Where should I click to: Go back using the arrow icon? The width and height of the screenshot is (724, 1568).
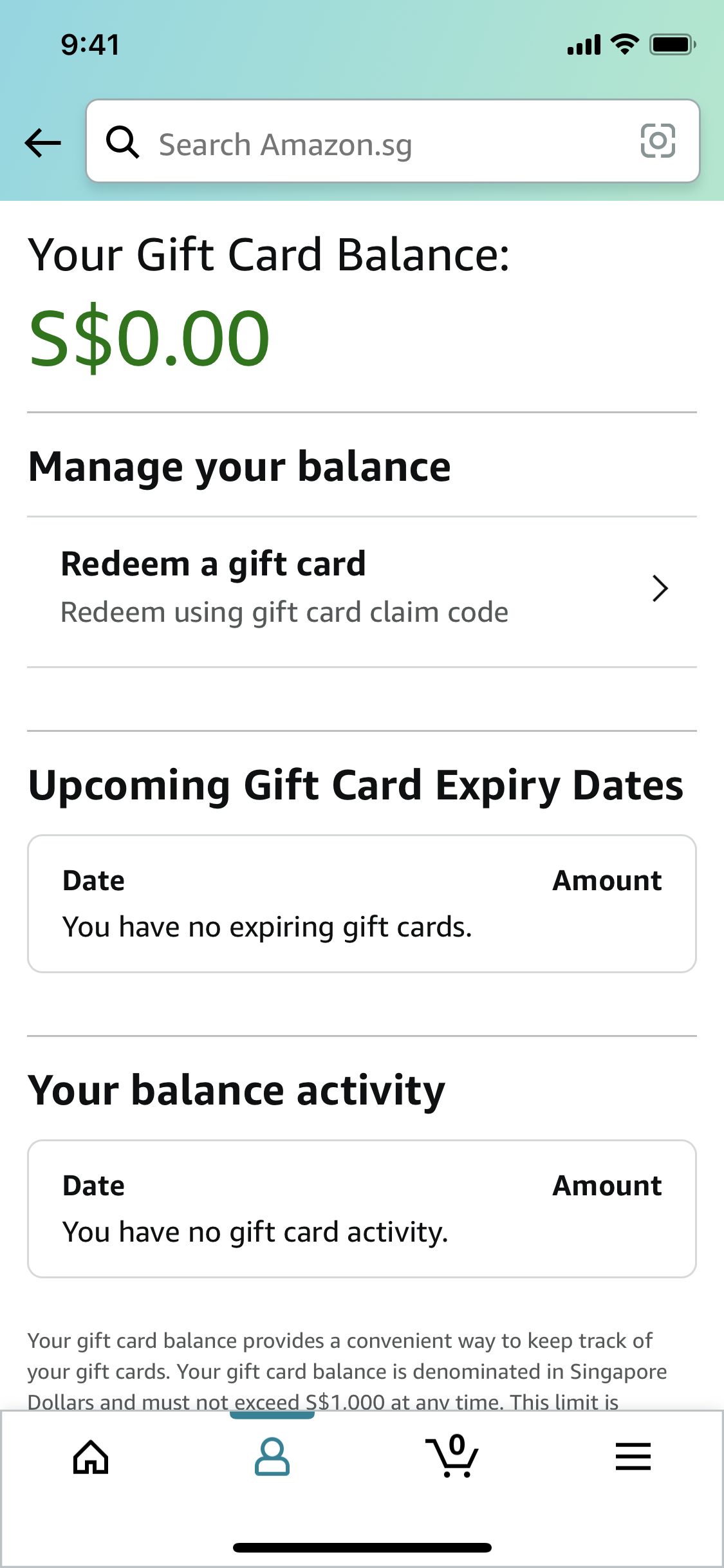point(42,142)
